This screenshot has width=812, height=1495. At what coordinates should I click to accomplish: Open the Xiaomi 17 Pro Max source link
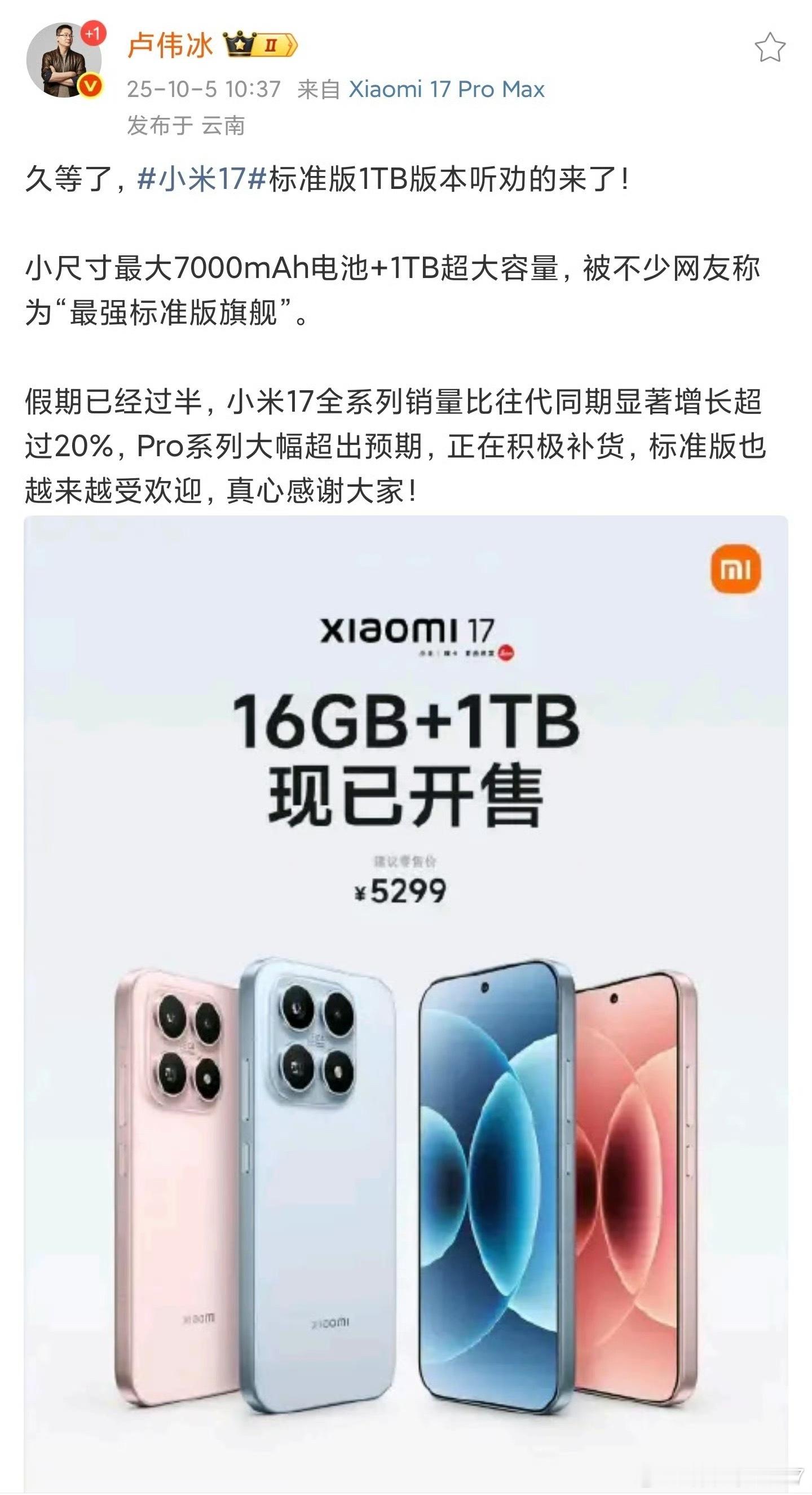pyautogui.click(x=447, y=89)
